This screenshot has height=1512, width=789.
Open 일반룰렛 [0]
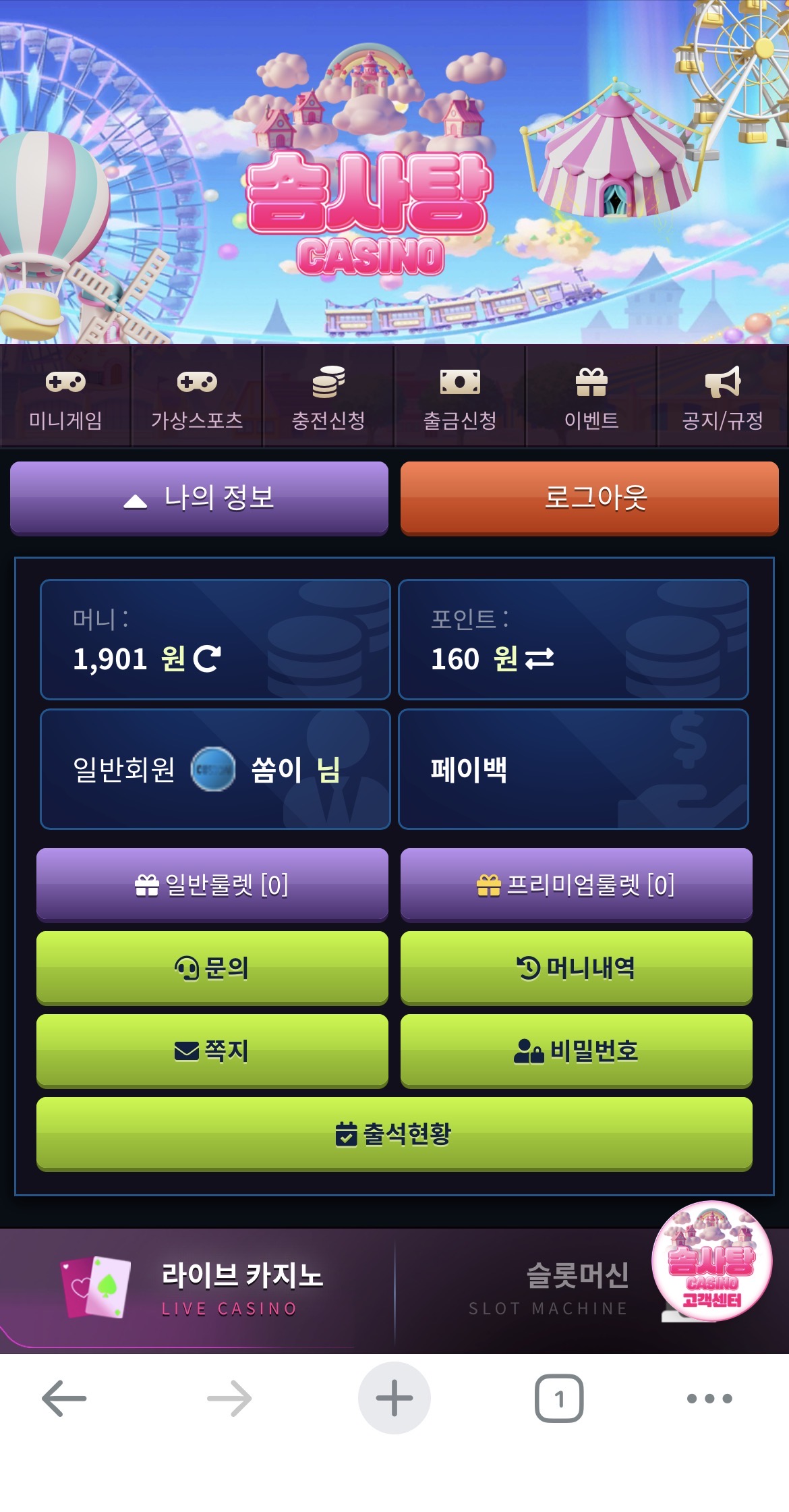(212, 885)
